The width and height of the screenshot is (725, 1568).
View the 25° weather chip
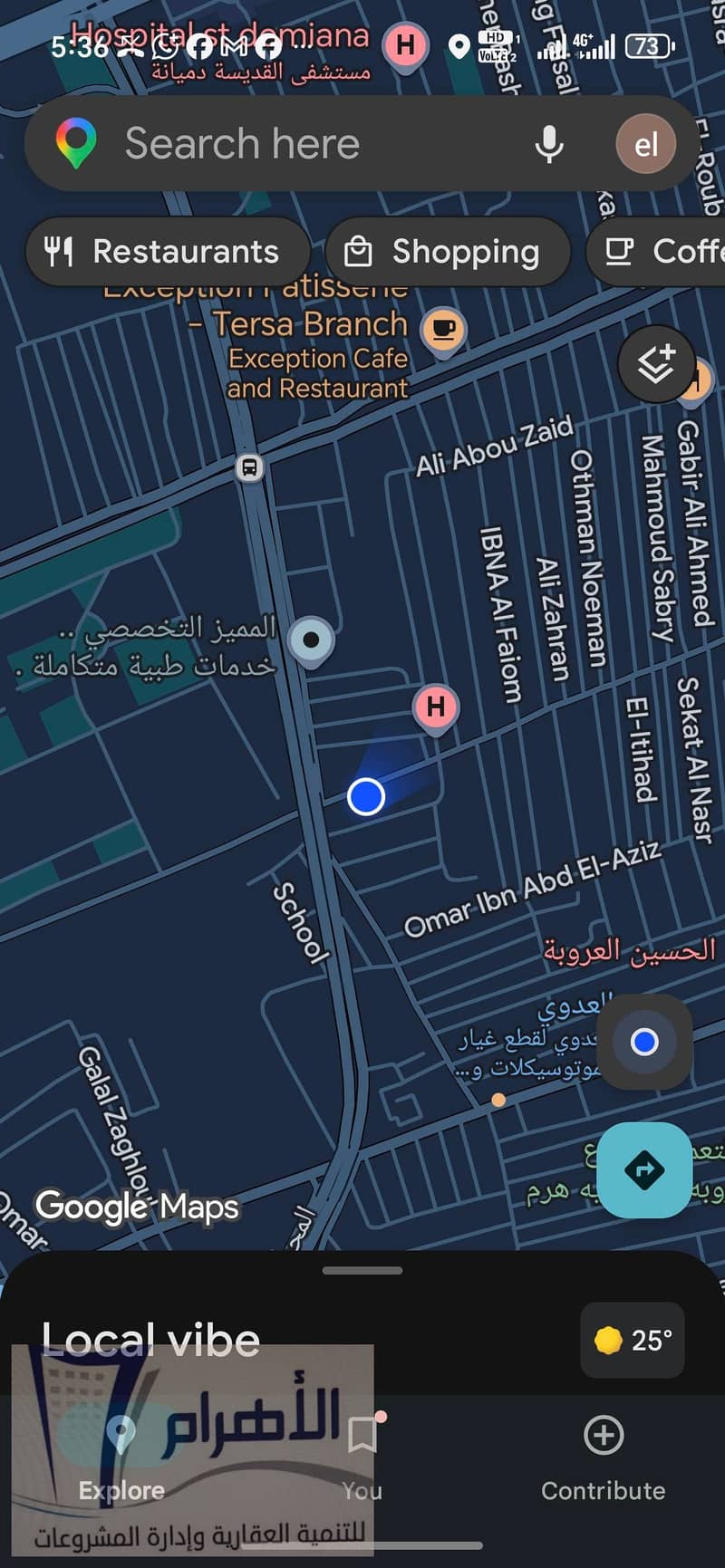tap(633, 1340)
